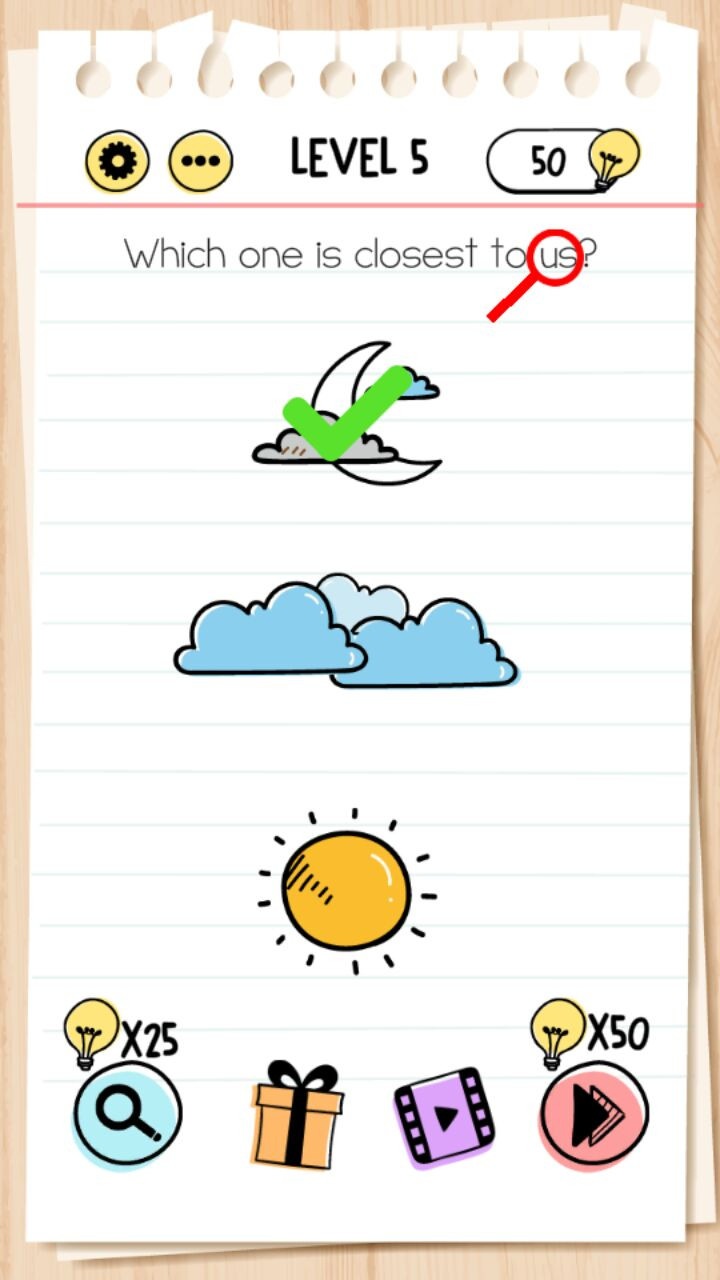The image size is (720, 1280).
Task: Choose the blue clouds answer
Action: click(x=345, y=632)
